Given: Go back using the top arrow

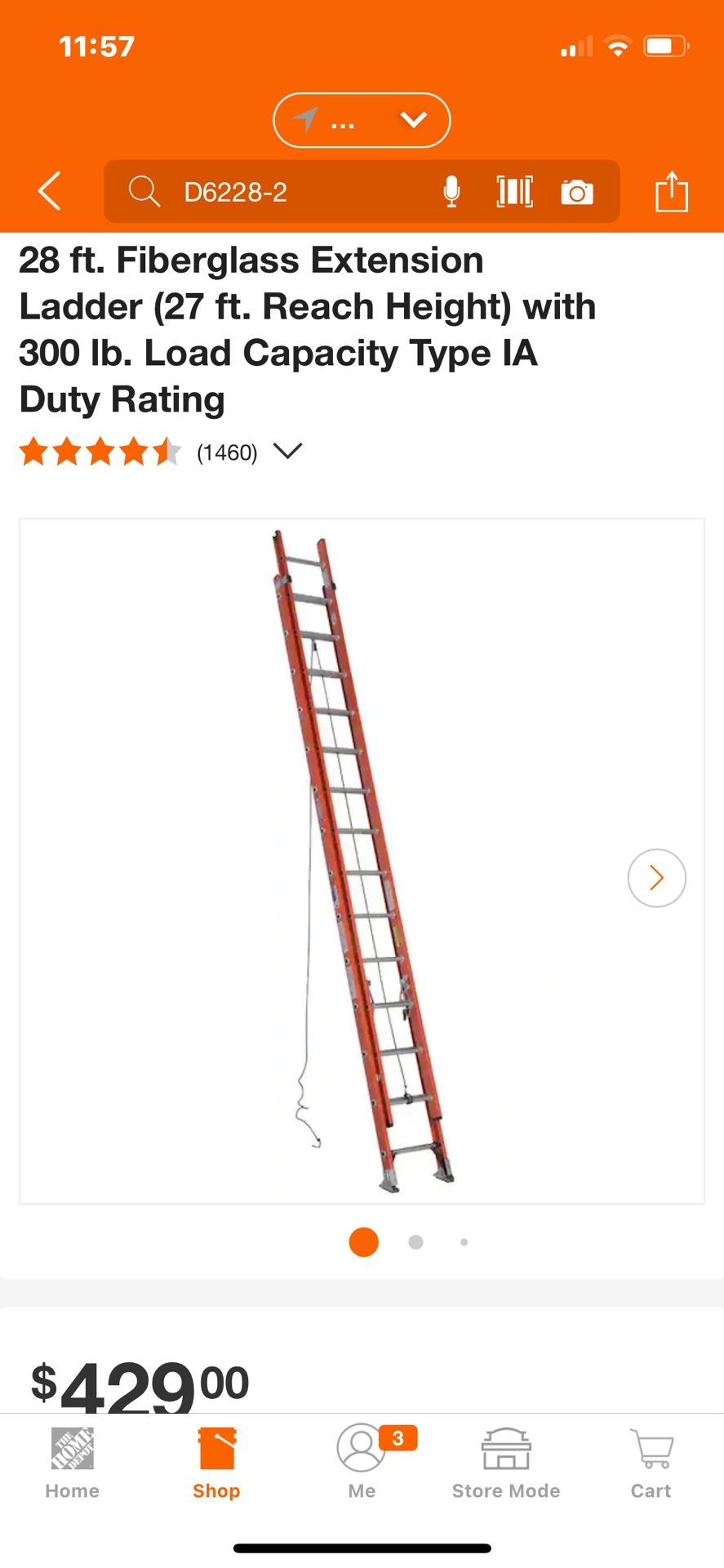Looking at the screenshot, I should pos(50,192).
